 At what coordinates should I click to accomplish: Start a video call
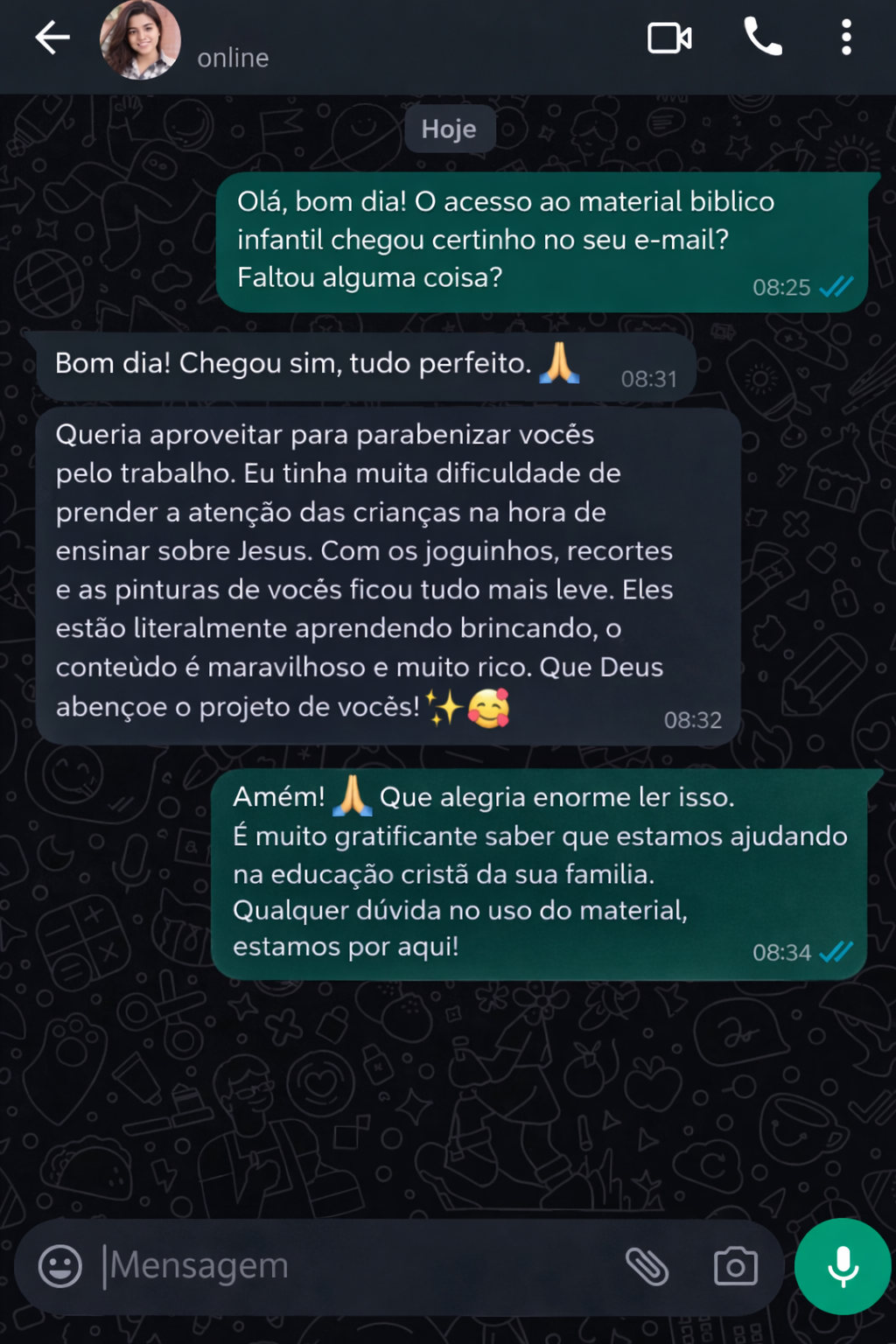click(x=669, y=38)
